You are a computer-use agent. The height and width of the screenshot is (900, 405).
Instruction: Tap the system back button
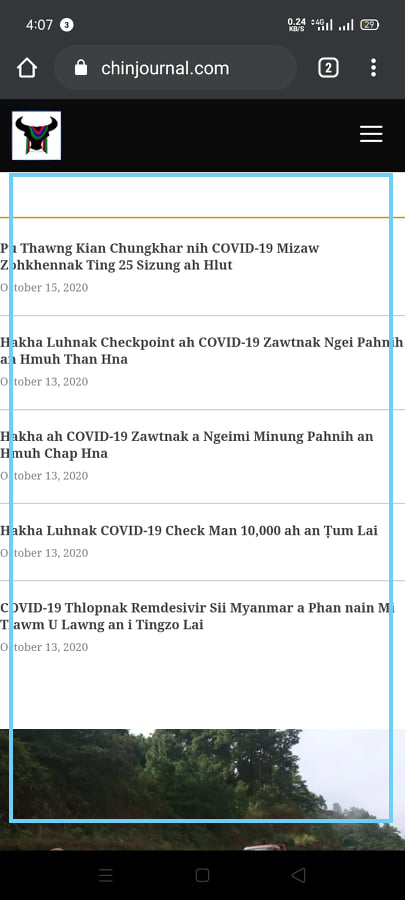(298, 875)
